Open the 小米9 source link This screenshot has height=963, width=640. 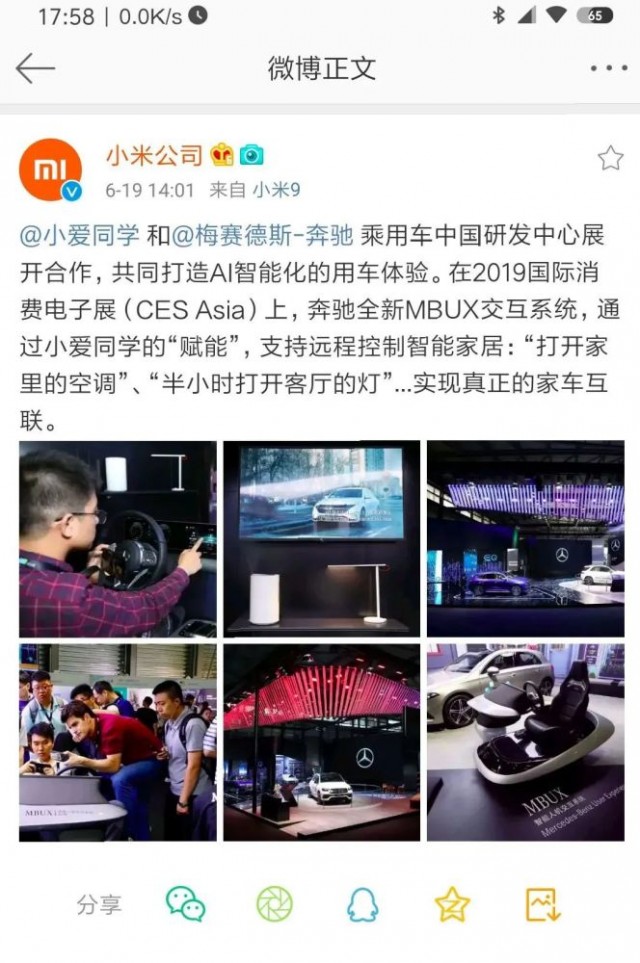275,189
